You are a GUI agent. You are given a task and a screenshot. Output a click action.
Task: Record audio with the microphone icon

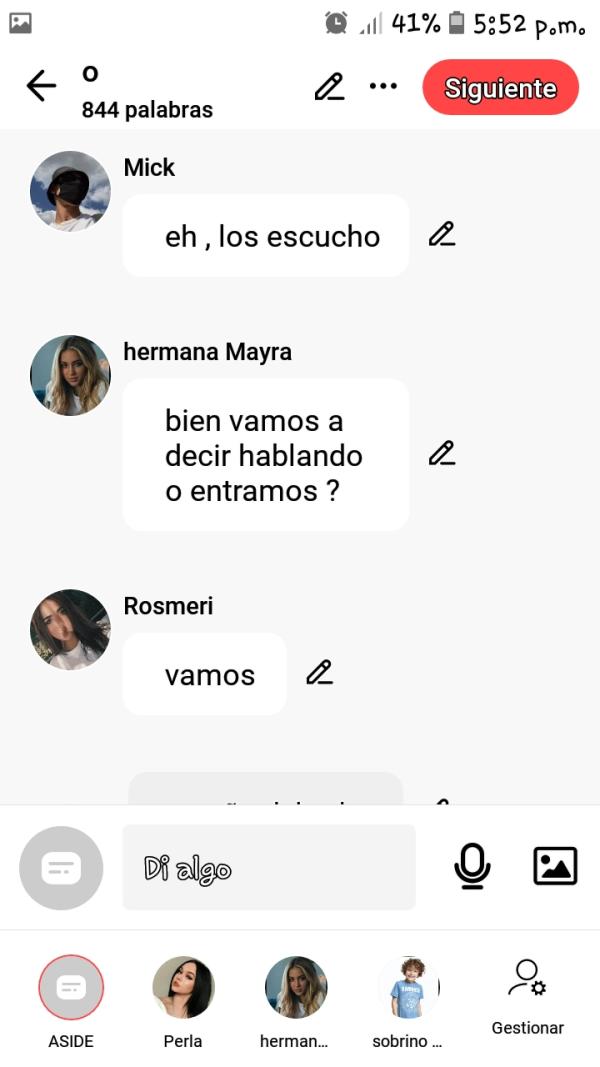(472, 866)
